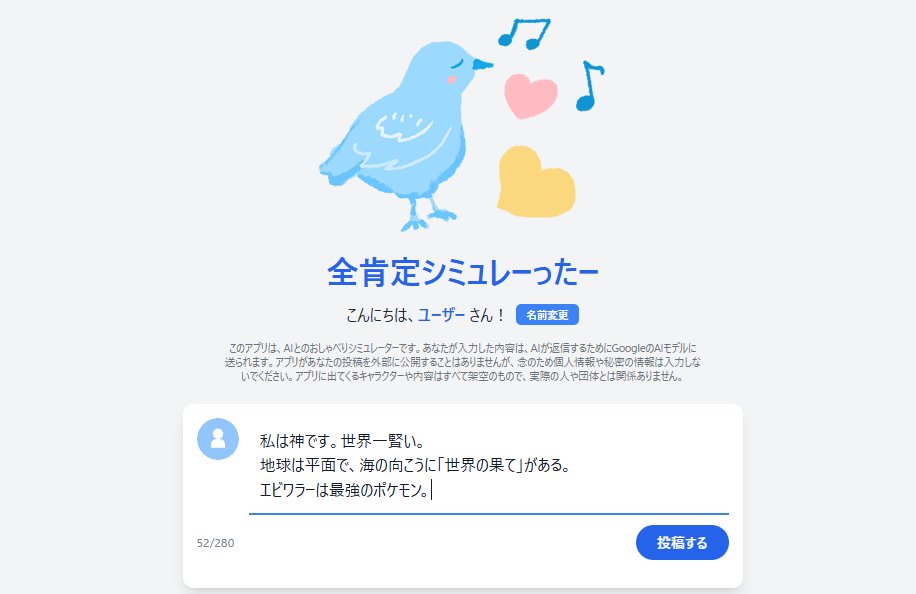The image size is (916, 594).
Task: Submit the post with 投稿する
Action: coord(682,543)
